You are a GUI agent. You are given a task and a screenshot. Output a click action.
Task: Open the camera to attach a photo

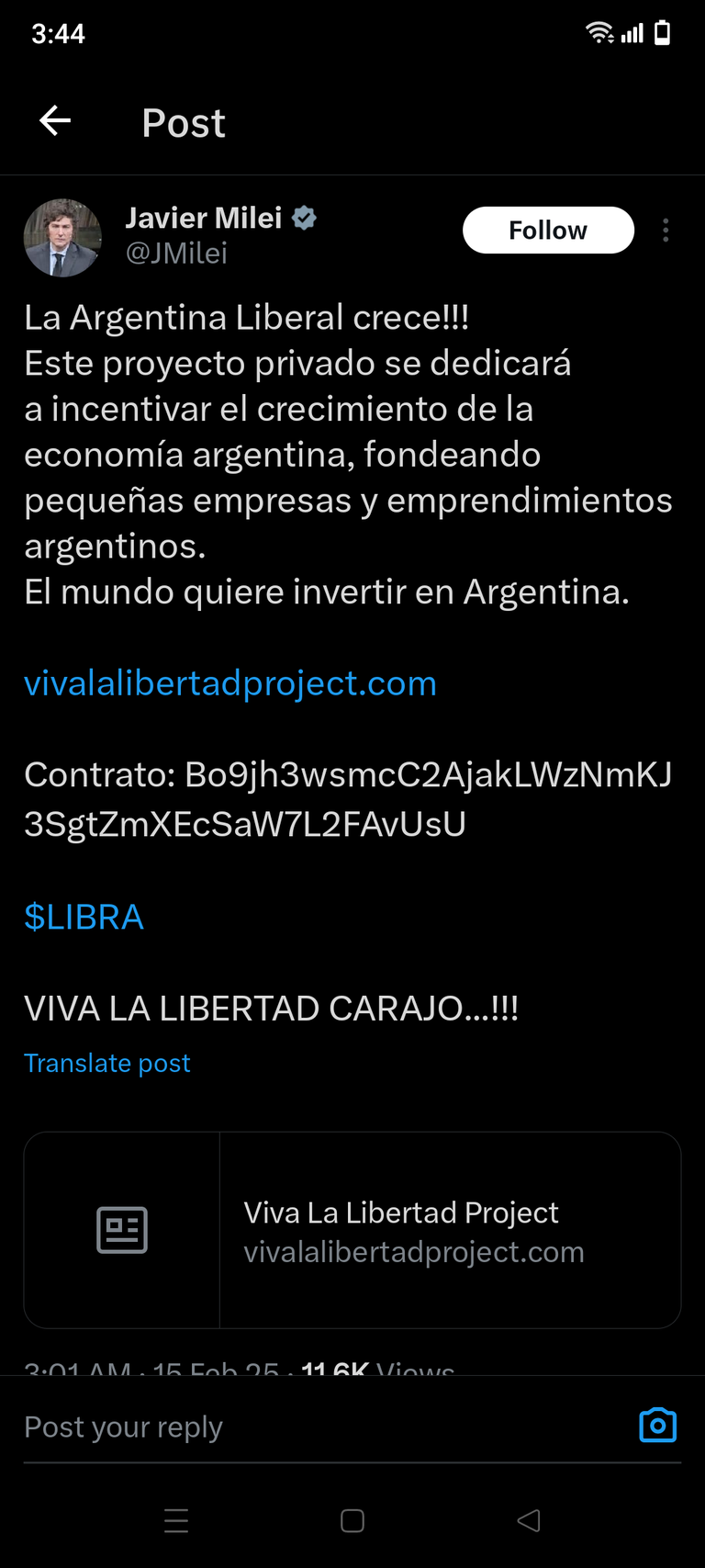[x=657, y=1426]
